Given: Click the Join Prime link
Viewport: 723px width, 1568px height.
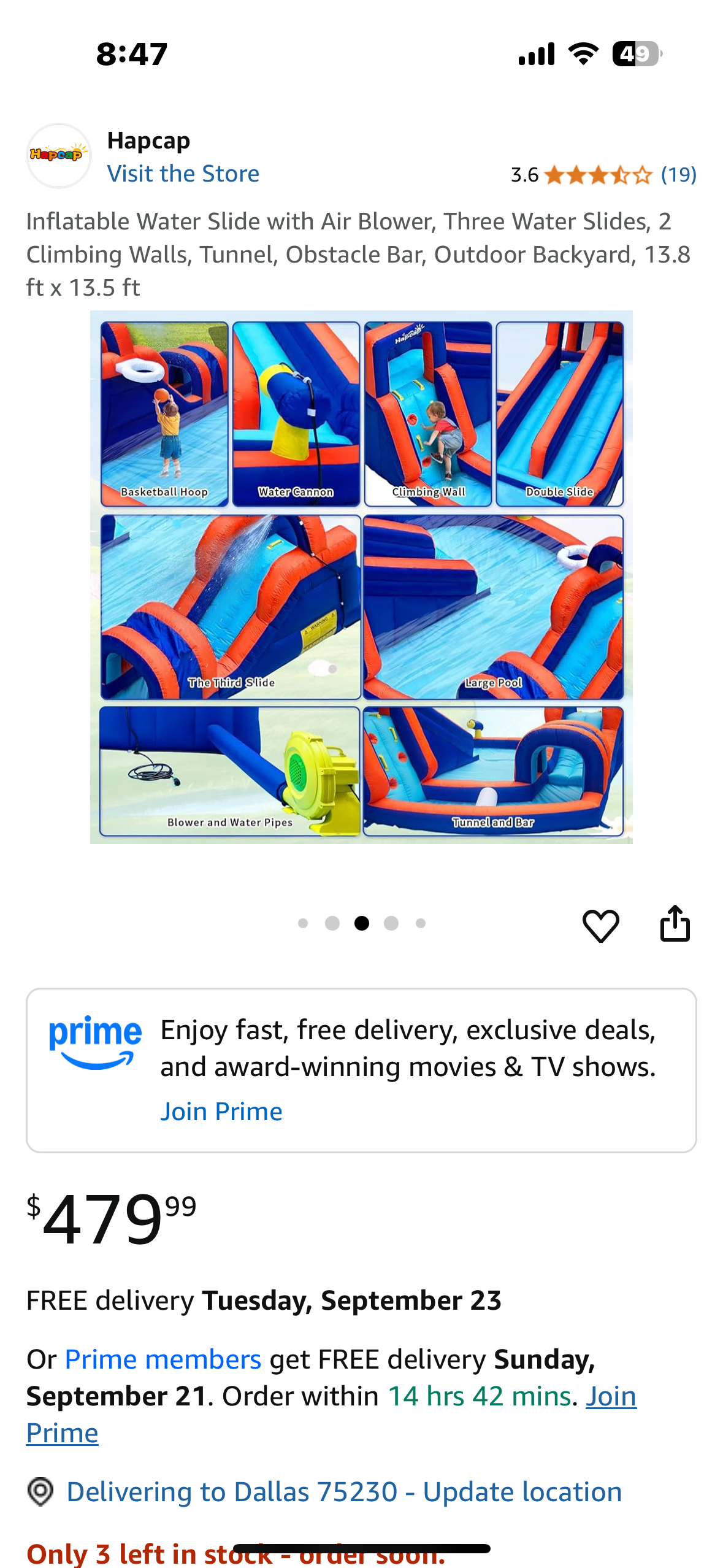Looking at the screenshot, I should pyautogui.click(x=221, y=1110).
